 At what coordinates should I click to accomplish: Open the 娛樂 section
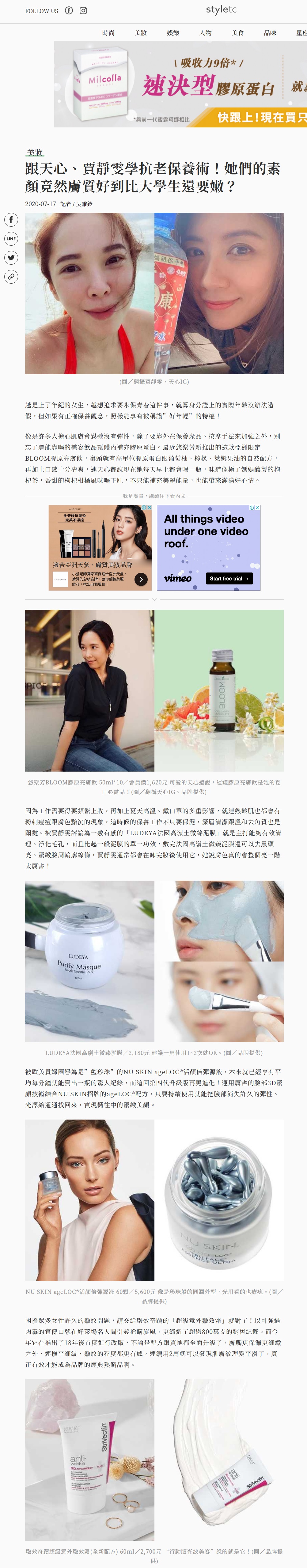click(173, 33)
